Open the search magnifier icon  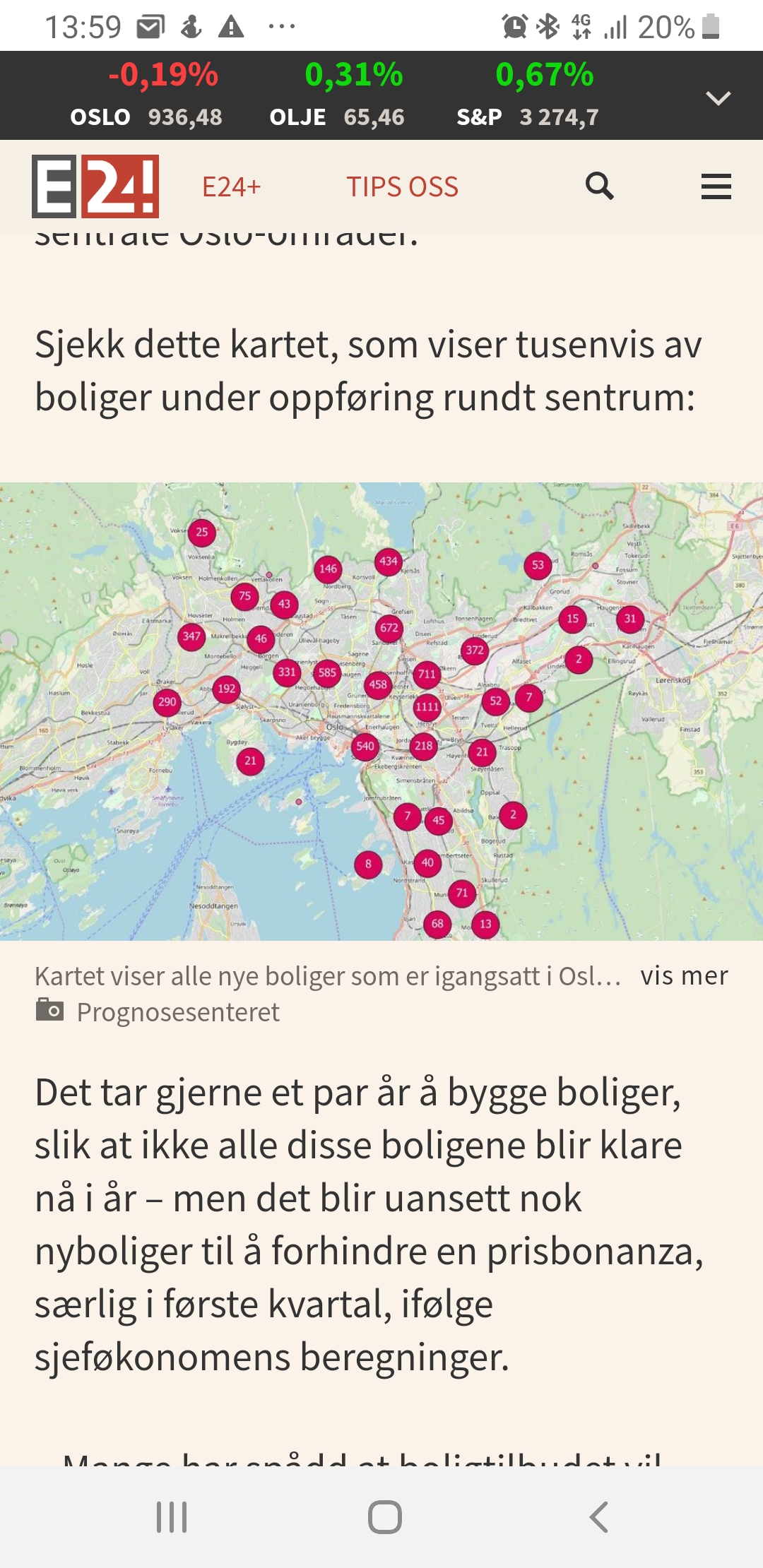(600, 186)
